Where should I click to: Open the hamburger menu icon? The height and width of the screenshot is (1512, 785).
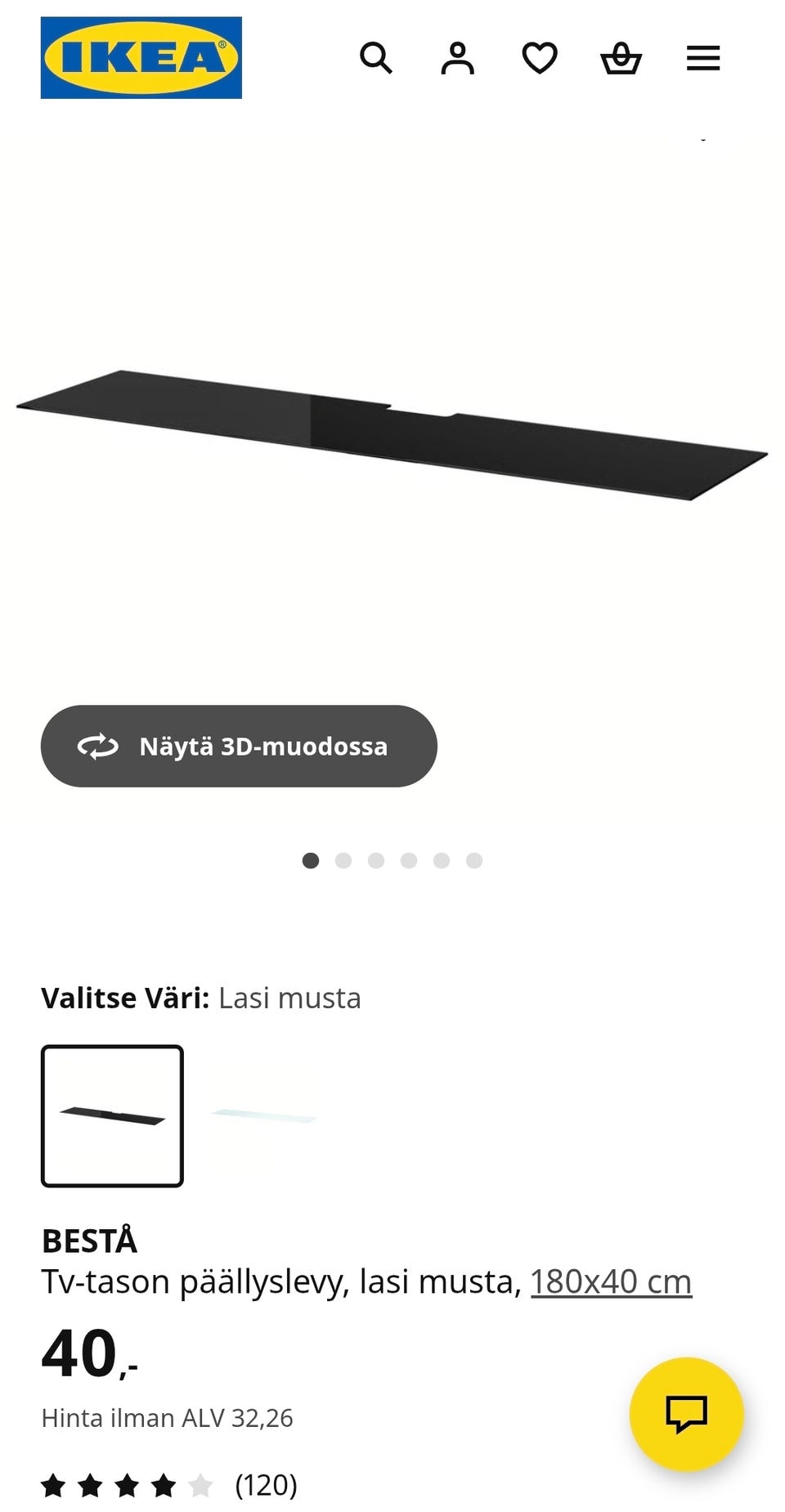click(x=702, y=57)
